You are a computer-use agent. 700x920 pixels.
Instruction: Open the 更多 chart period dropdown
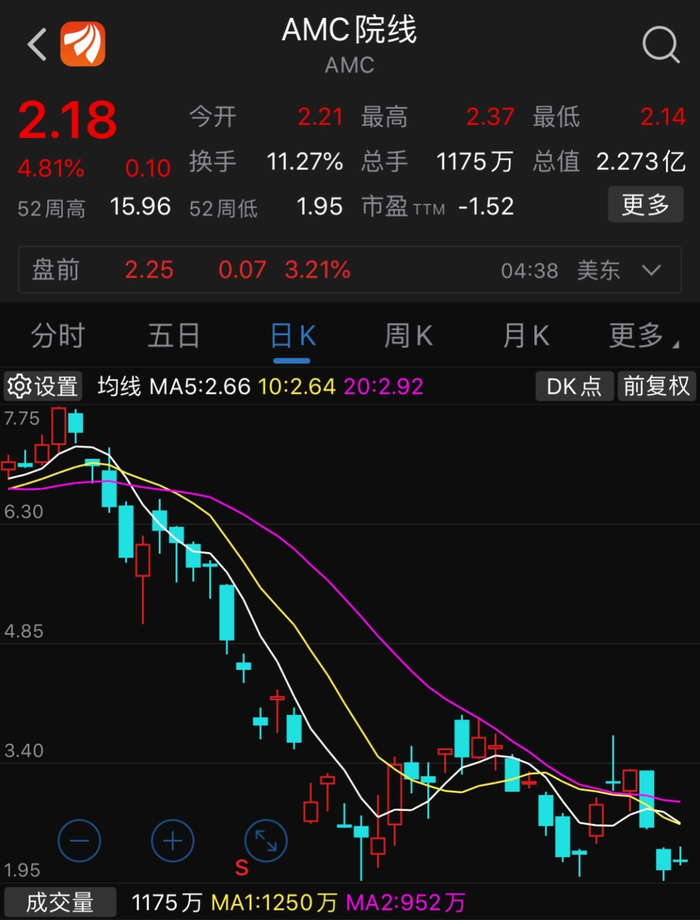[640, 336]
